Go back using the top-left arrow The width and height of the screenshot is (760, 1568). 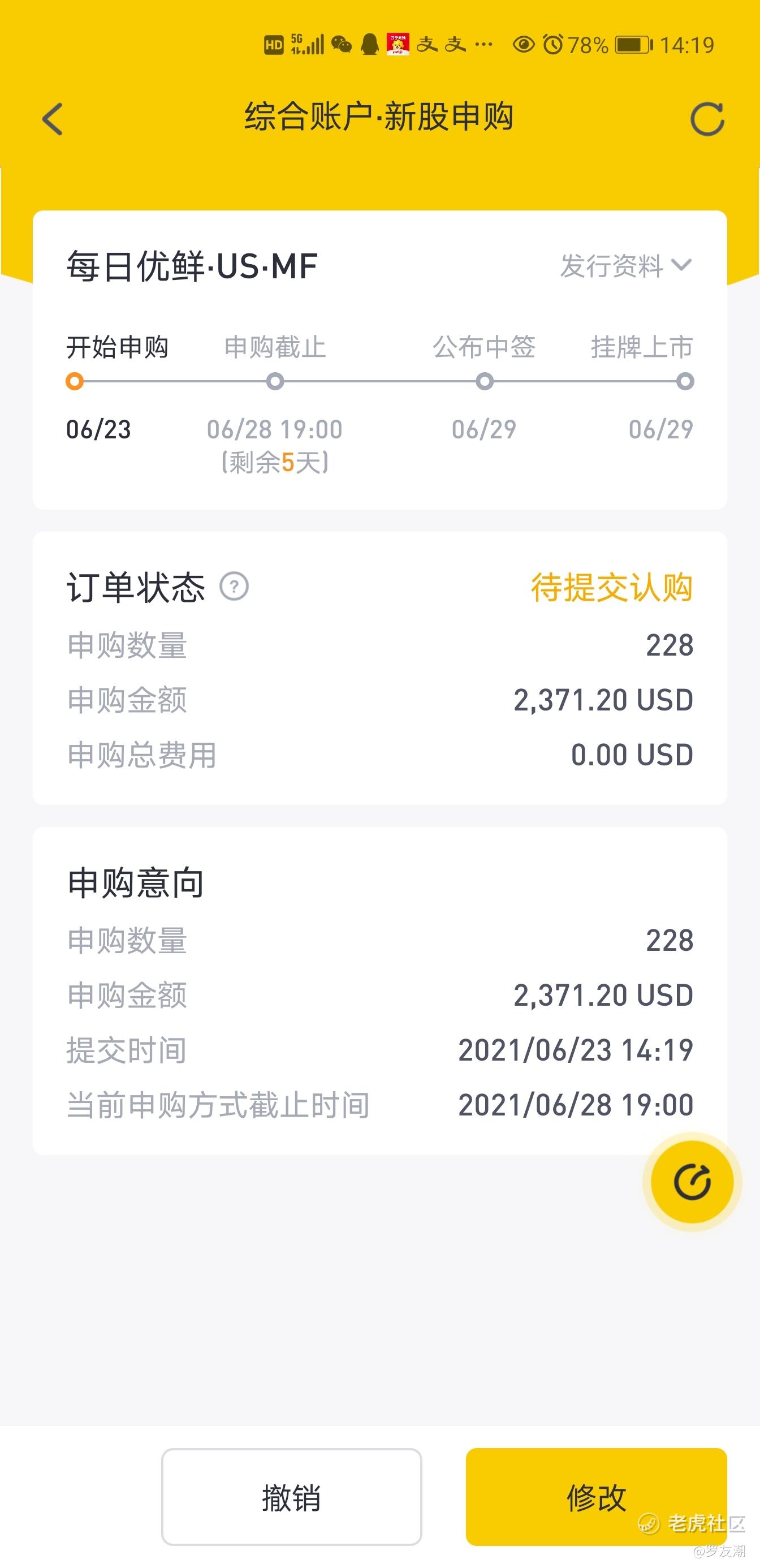pos(53,119)
